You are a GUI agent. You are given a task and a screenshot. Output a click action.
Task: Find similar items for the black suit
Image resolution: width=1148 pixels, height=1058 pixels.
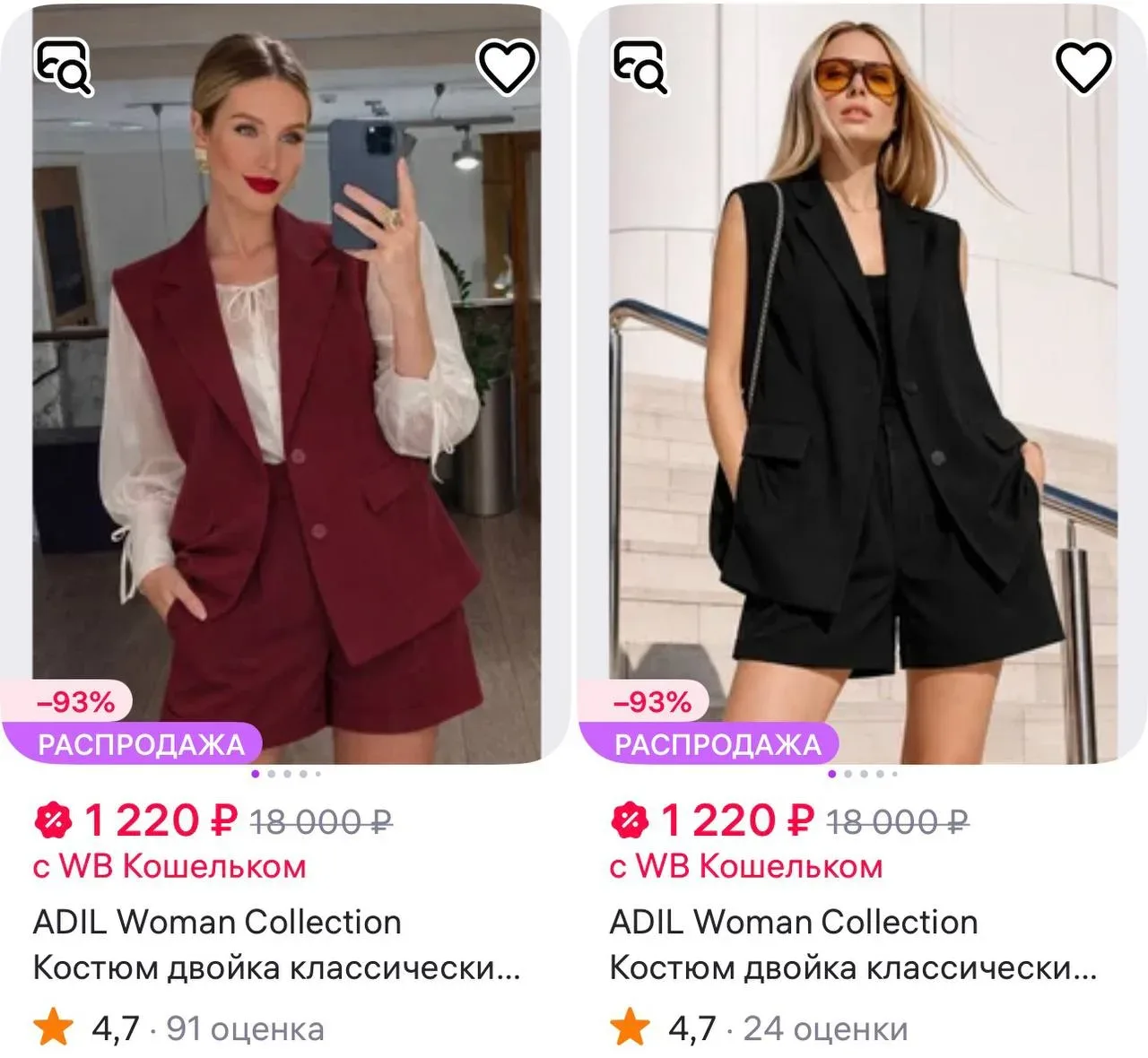[x=639, y=66]
